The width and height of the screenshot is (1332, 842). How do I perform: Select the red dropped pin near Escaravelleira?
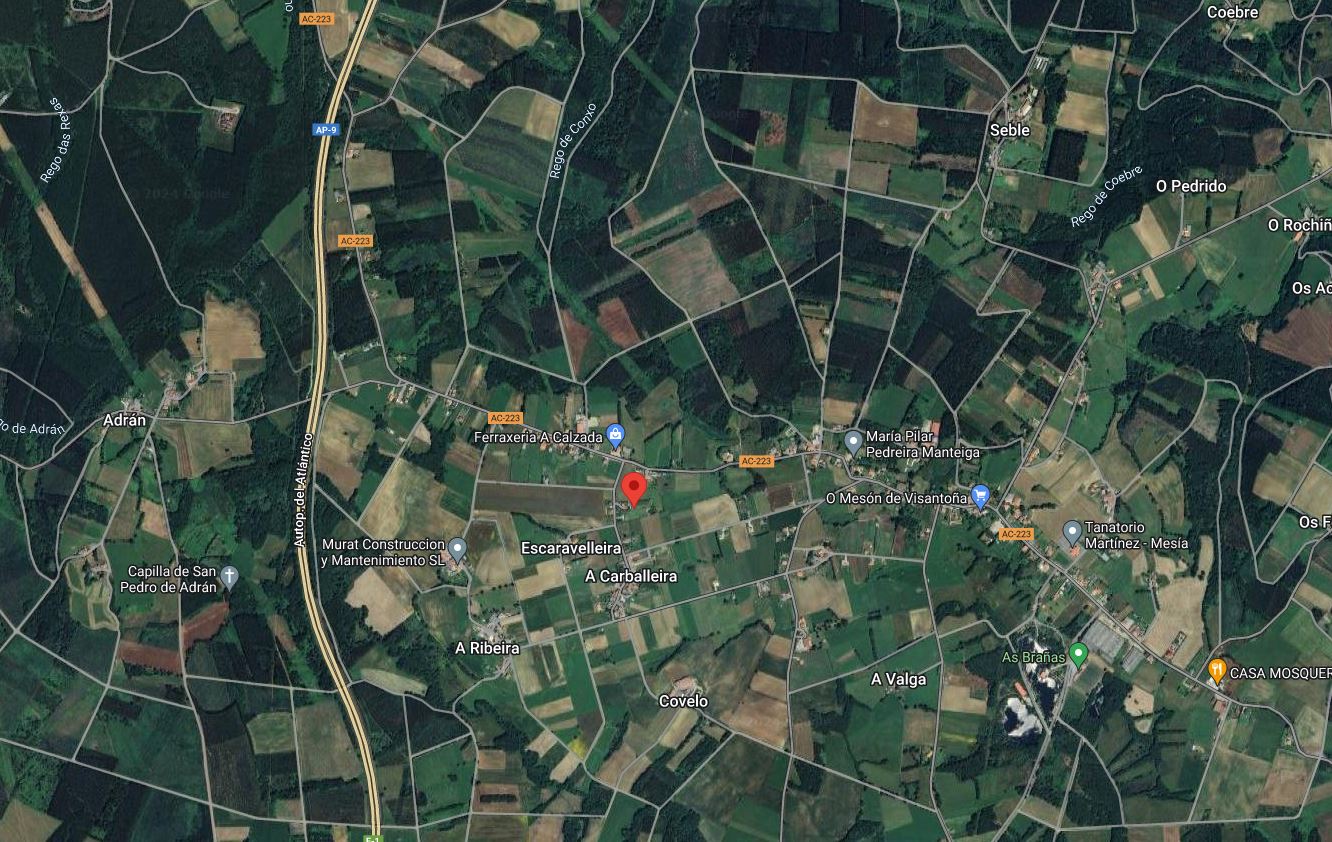tap(633, 489)
